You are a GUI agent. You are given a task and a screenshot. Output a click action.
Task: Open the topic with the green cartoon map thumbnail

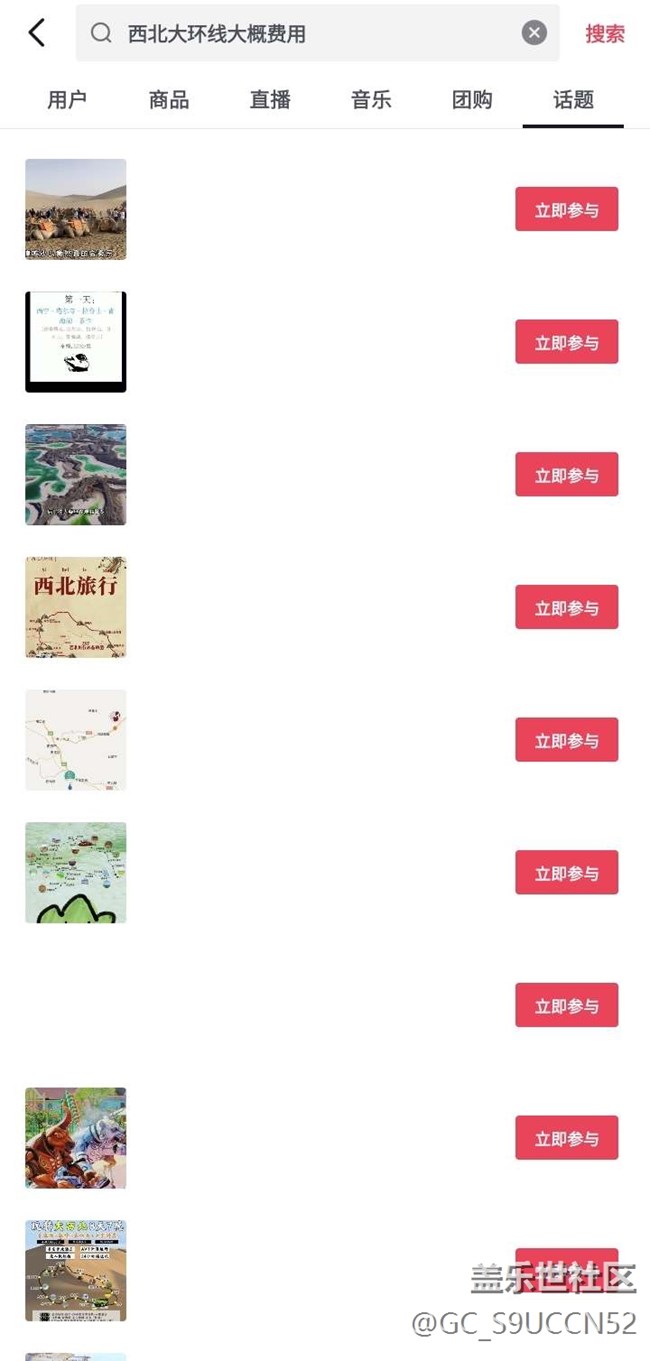[76, 872]
